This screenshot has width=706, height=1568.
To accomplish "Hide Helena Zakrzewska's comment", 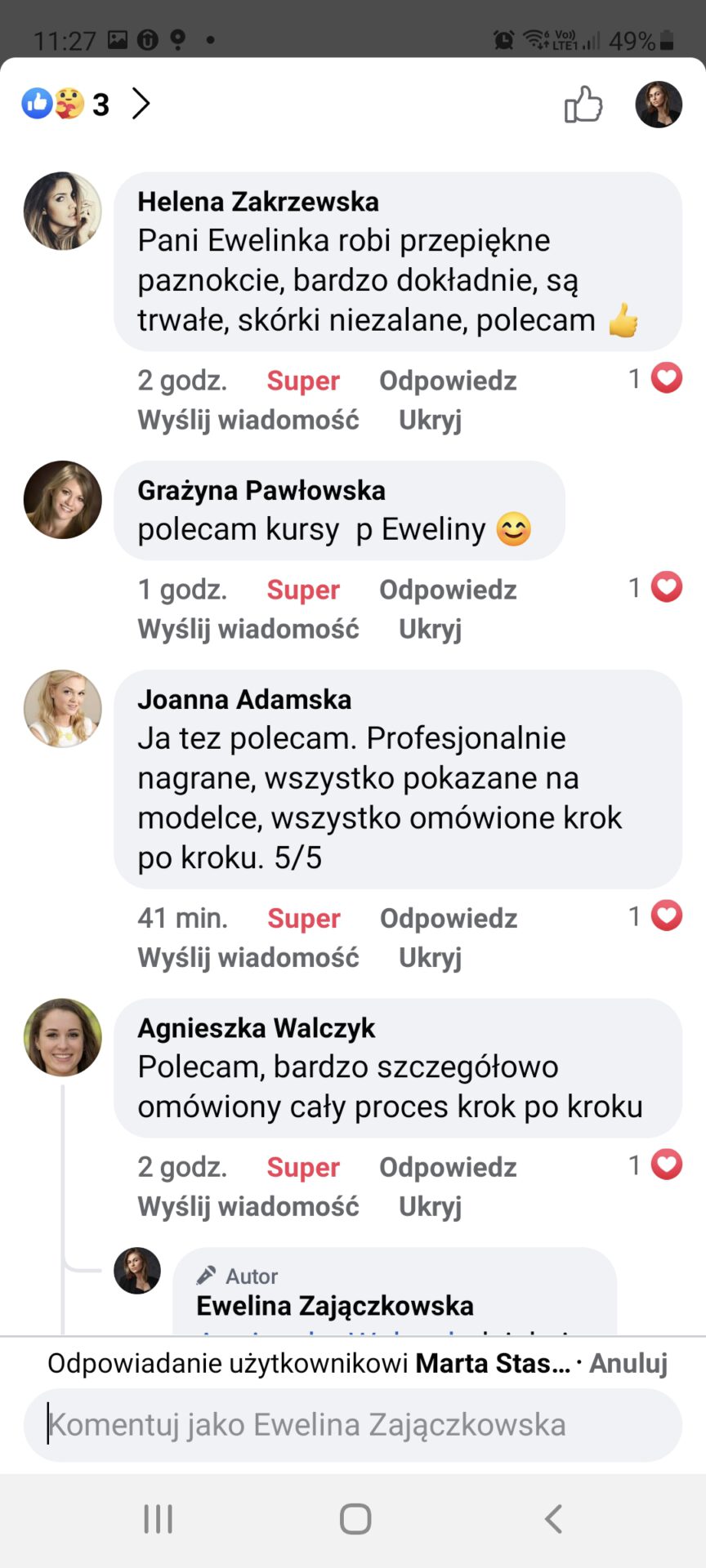I will coord(430,420).
